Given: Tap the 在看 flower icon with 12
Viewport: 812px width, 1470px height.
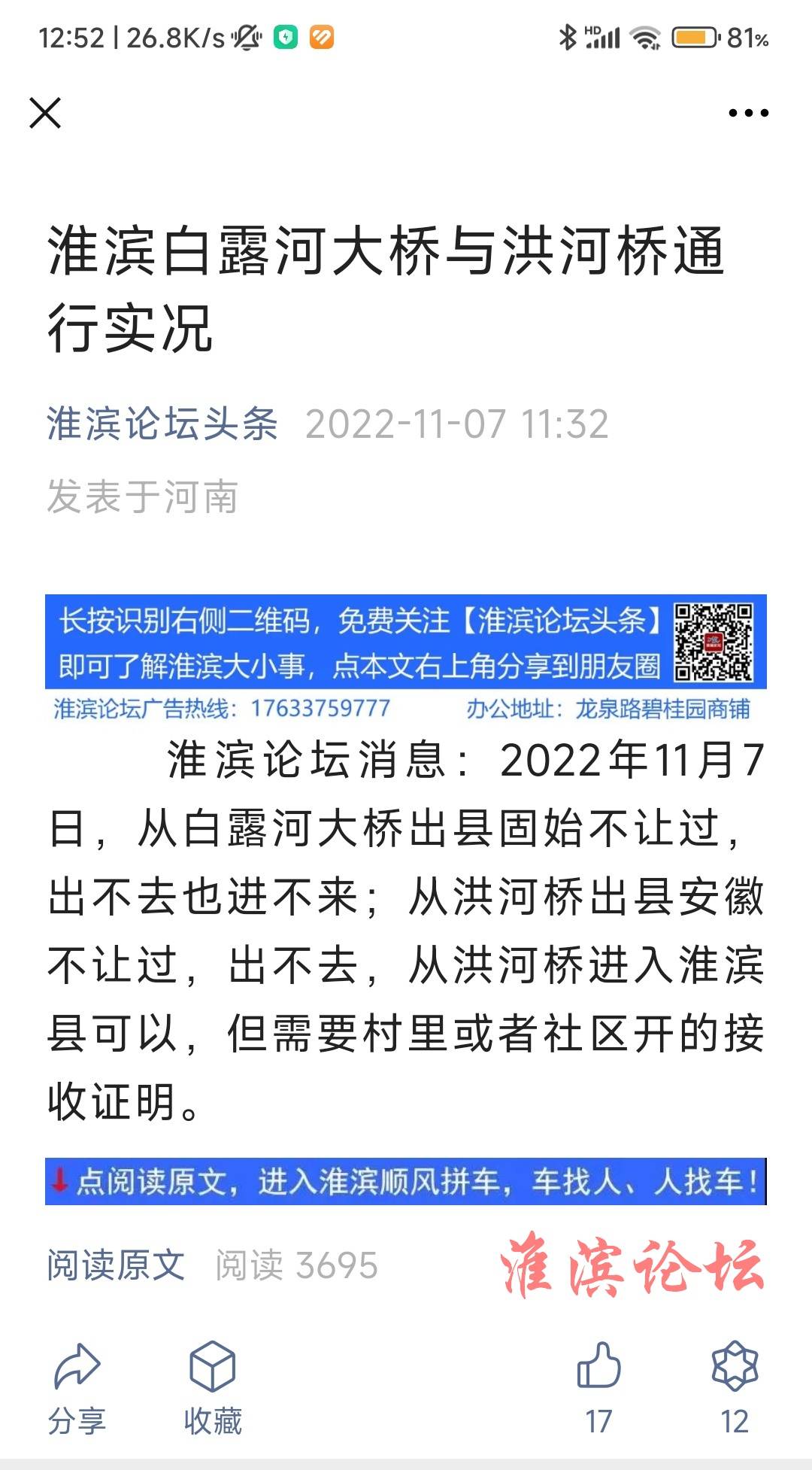Looking at the screenshot, I should click(735, 1388).
